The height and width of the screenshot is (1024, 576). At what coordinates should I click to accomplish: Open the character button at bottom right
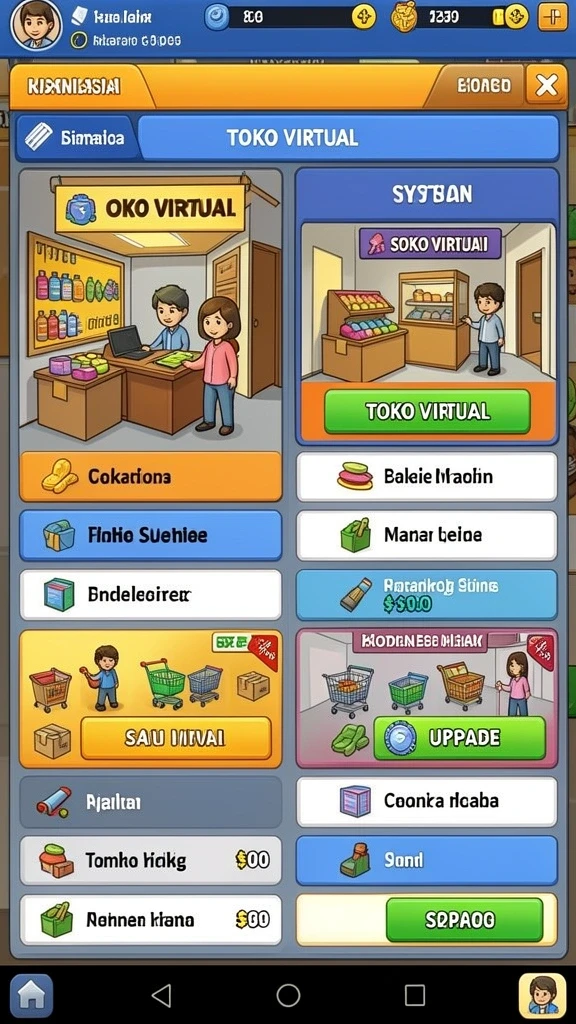[542, 996]
